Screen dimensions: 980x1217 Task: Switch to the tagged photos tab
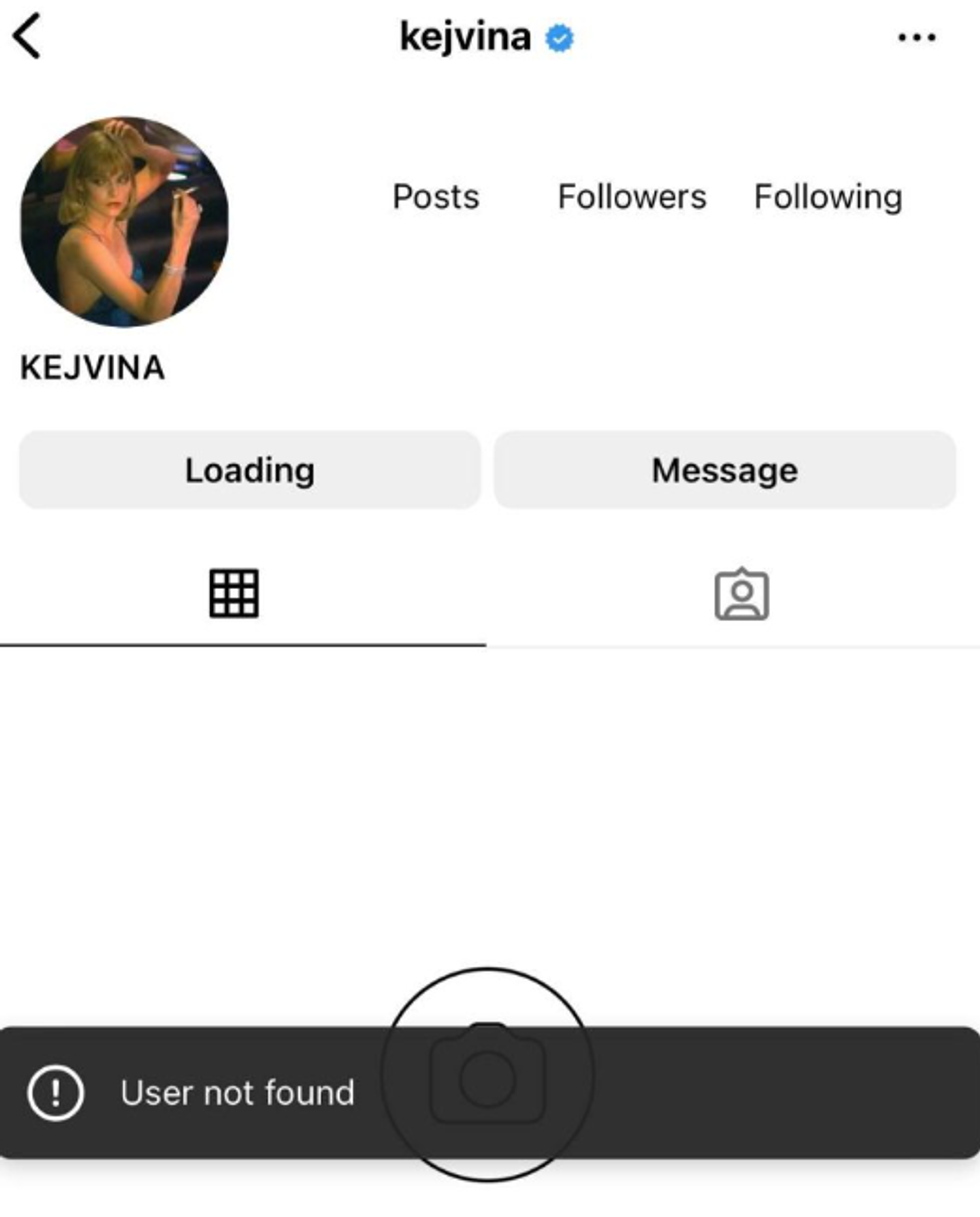[x=741, y=594]
